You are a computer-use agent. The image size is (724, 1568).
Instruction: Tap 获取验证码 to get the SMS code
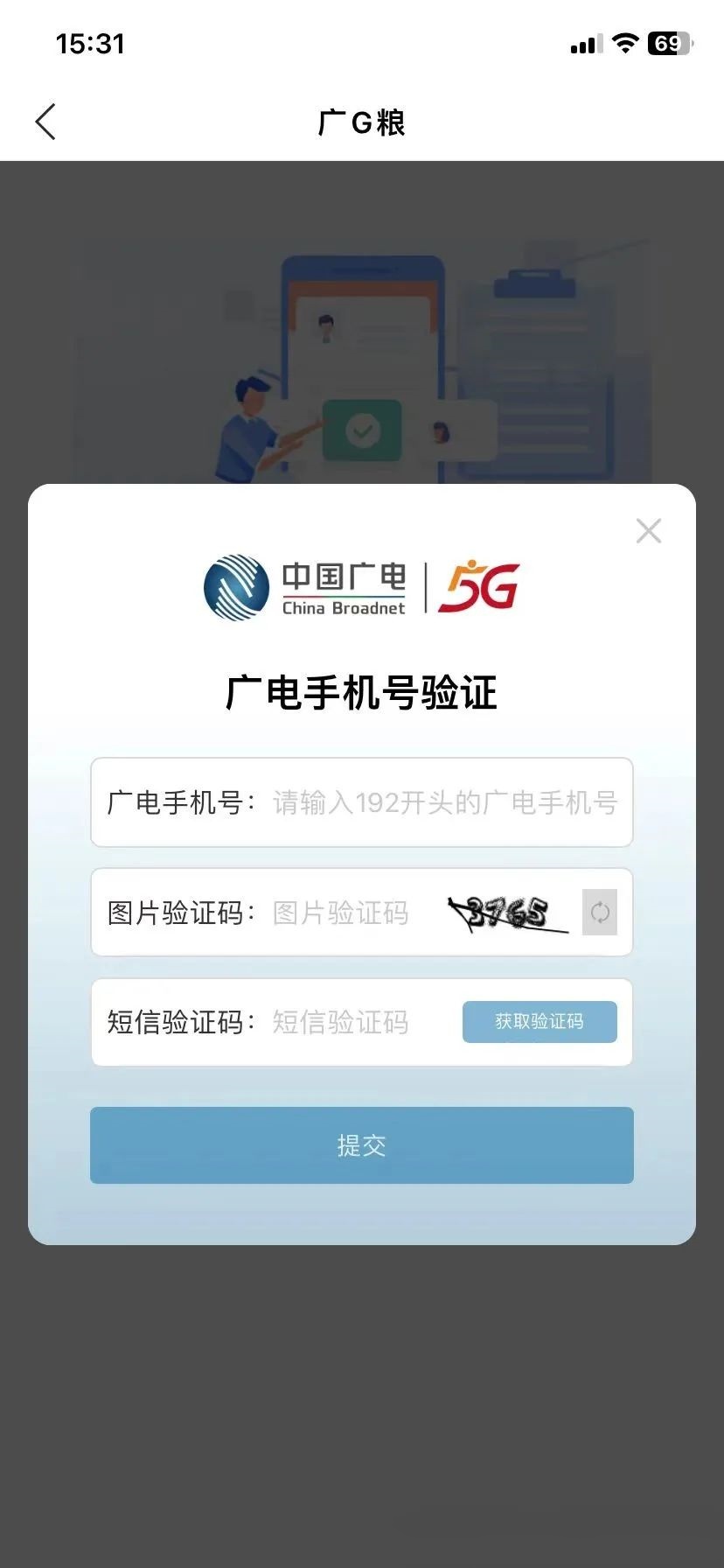[x=540, y=1021]
